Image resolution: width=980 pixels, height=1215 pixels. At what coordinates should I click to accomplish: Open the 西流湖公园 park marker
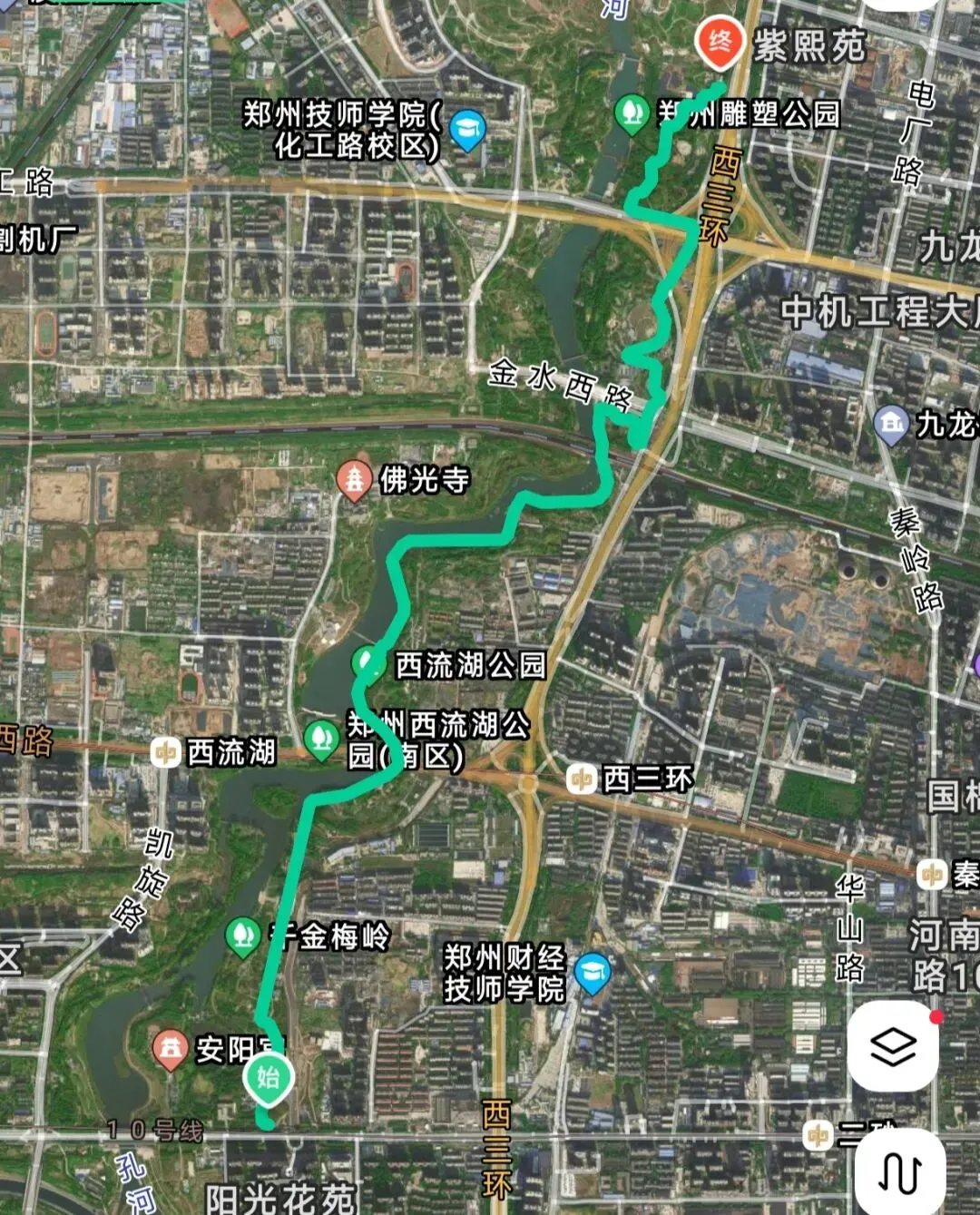coord(368,664)
